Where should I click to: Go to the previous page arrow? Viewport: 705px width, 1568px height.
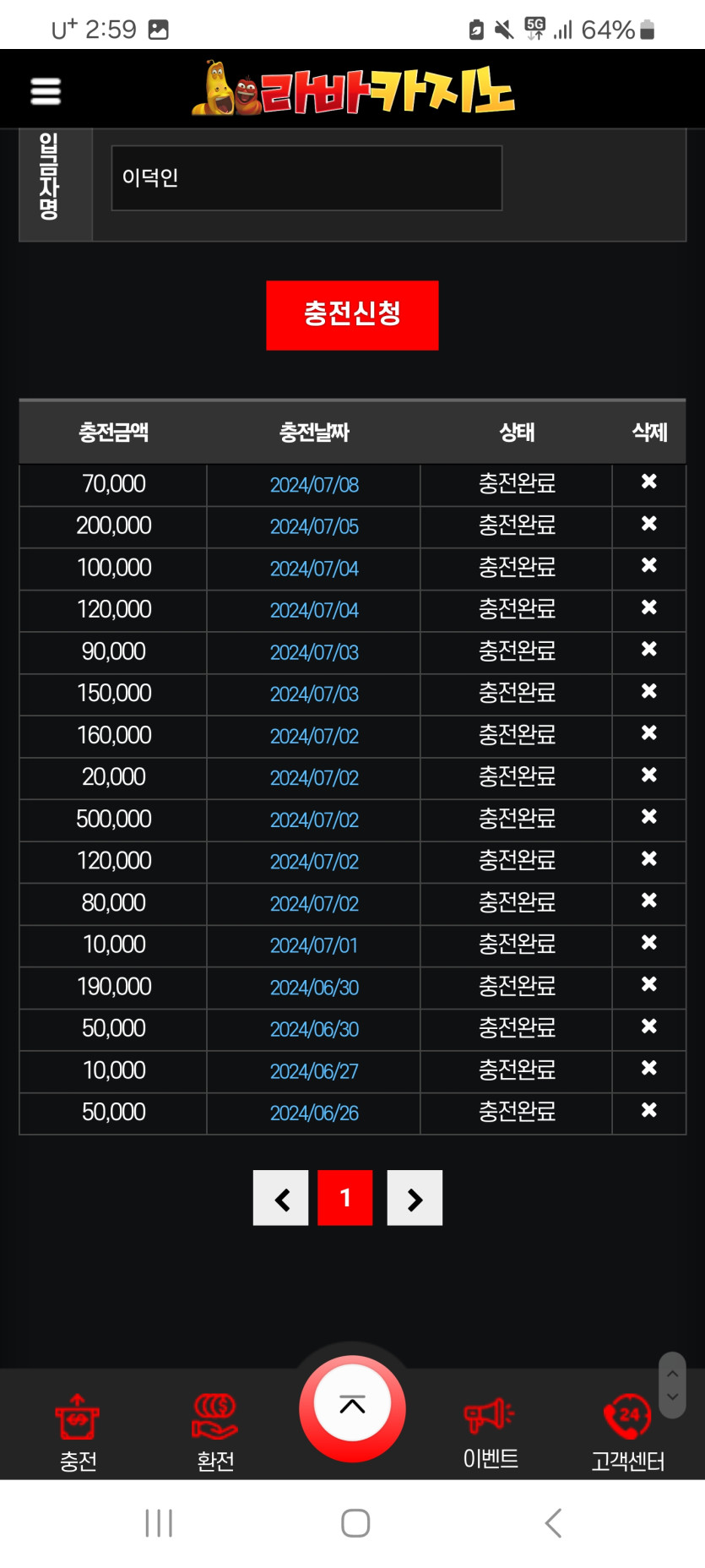pyautogui.click(x=281, y=1198)
